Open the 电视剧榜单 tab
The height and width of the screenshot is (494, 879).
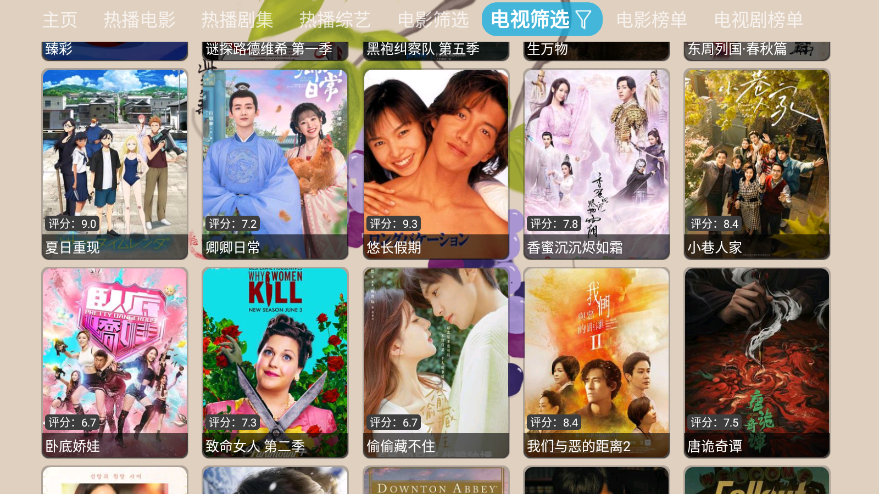[759, 20]
